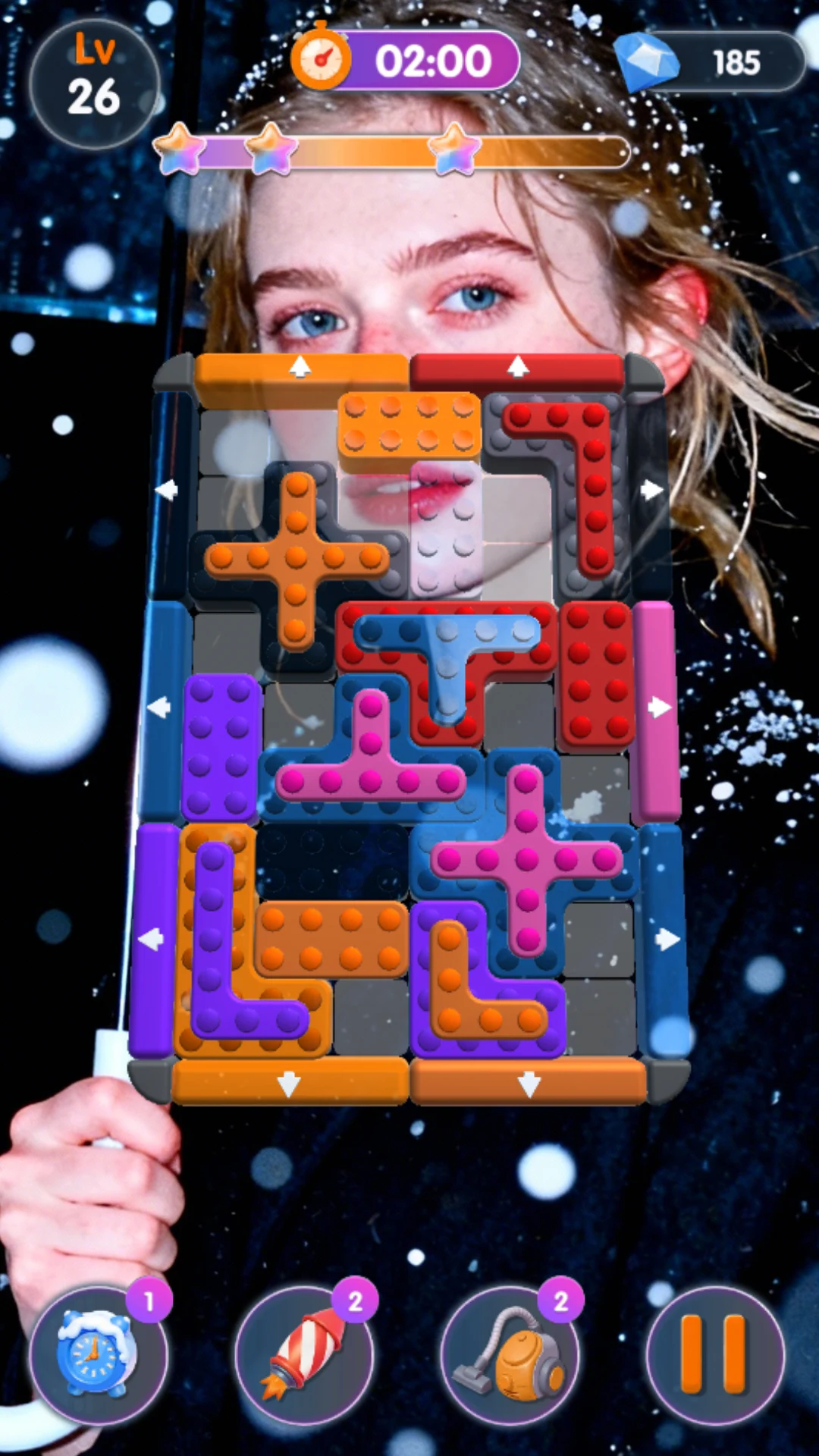
Task: Select the pink plus-shaped block
Action: click(x=527, y=859)
